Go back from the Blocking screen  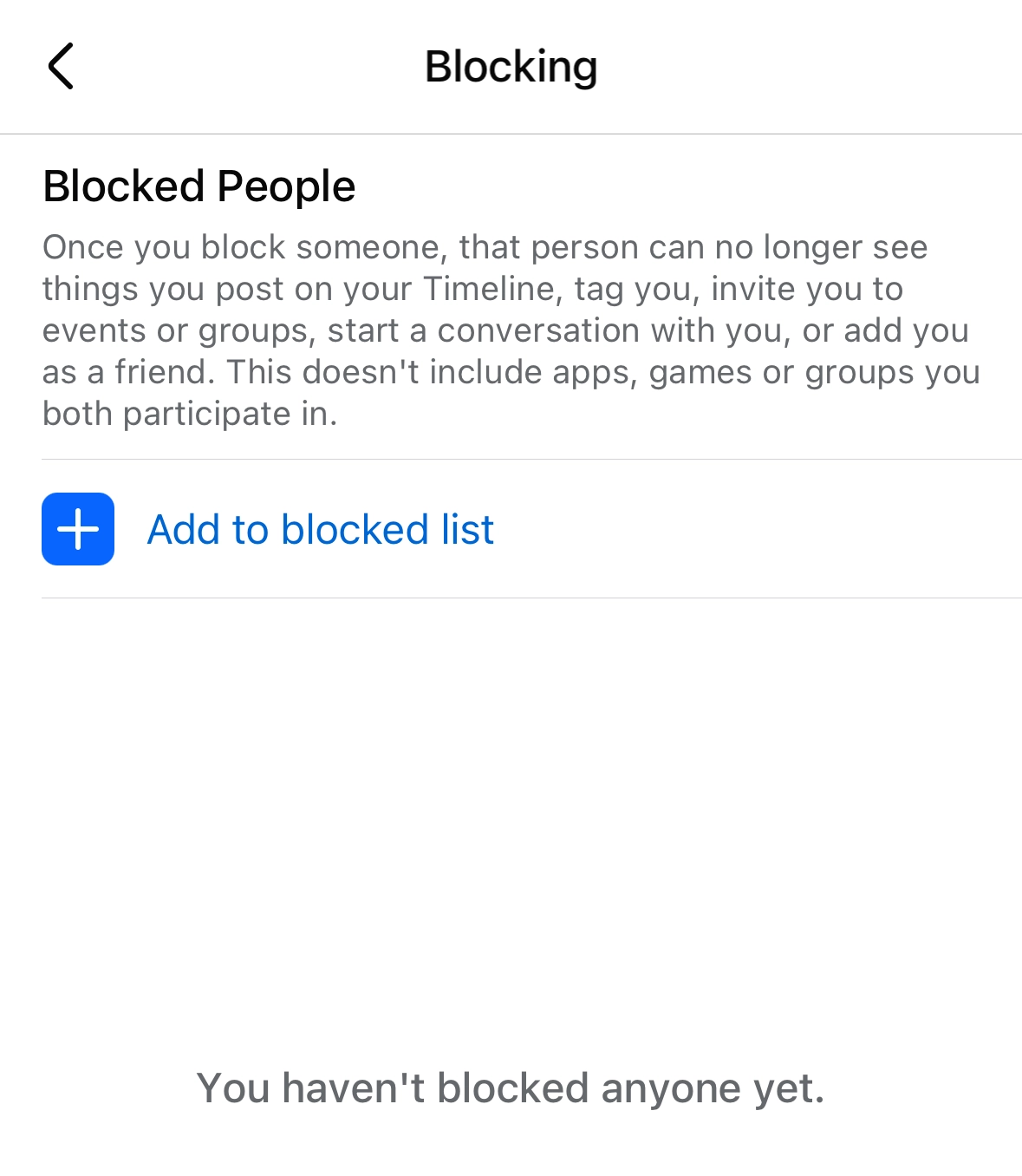61,67
